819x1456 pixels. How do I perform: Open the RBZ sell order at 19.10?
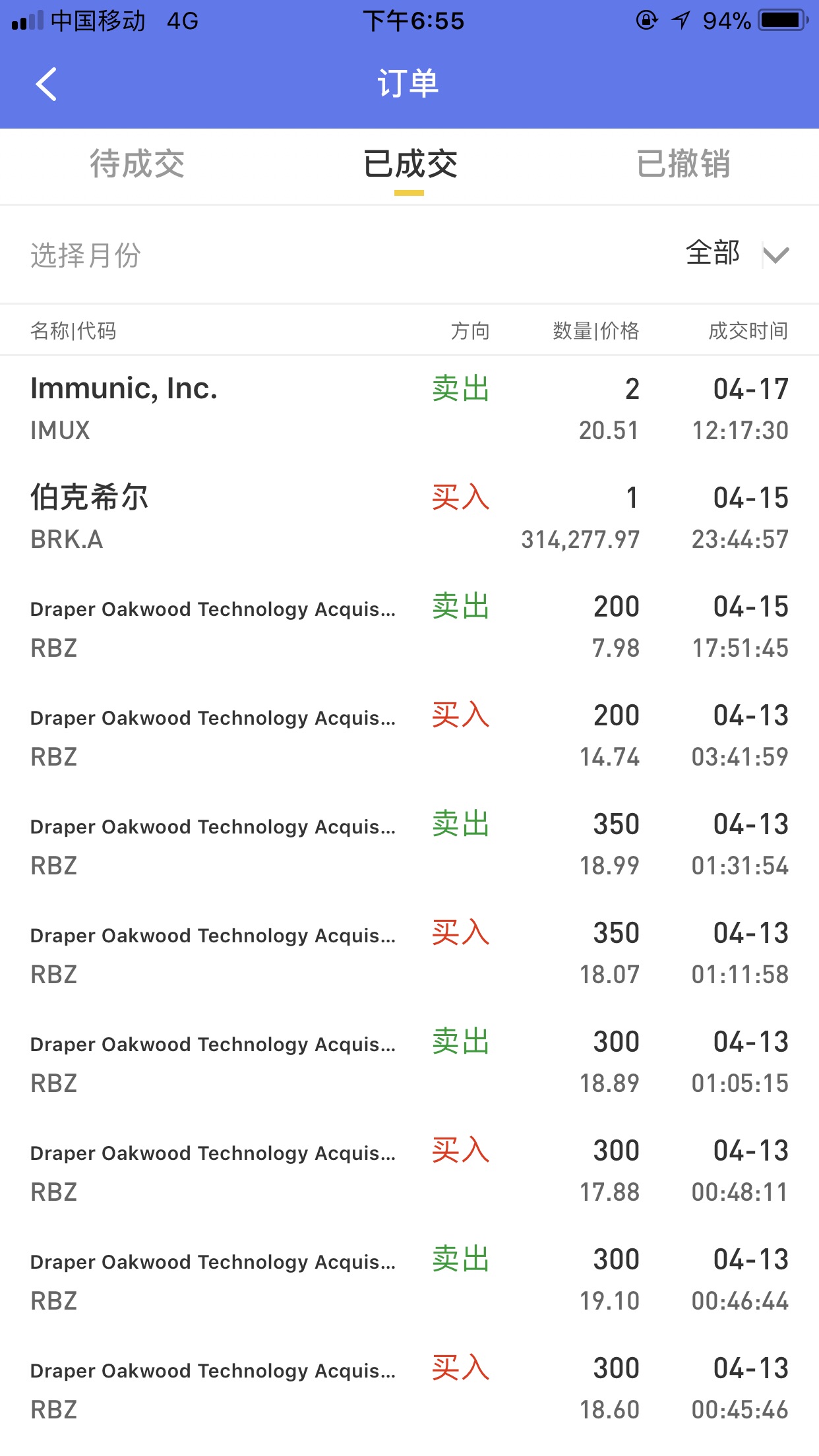point(409,1279)
